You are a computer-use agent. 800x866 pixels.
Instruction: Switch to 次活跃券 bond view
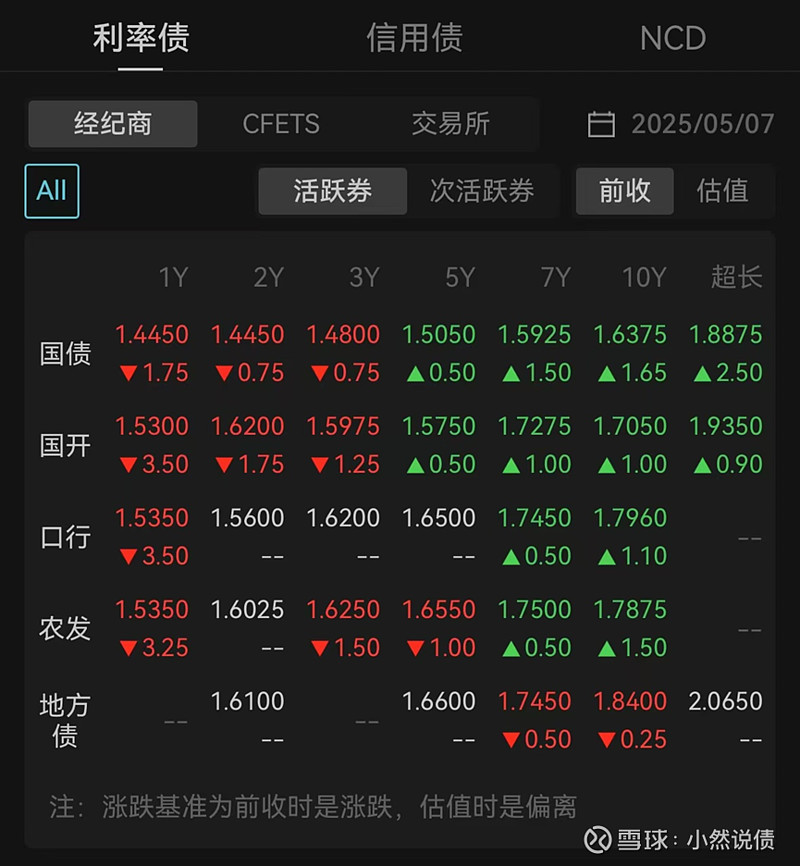(x=487, y=190)
